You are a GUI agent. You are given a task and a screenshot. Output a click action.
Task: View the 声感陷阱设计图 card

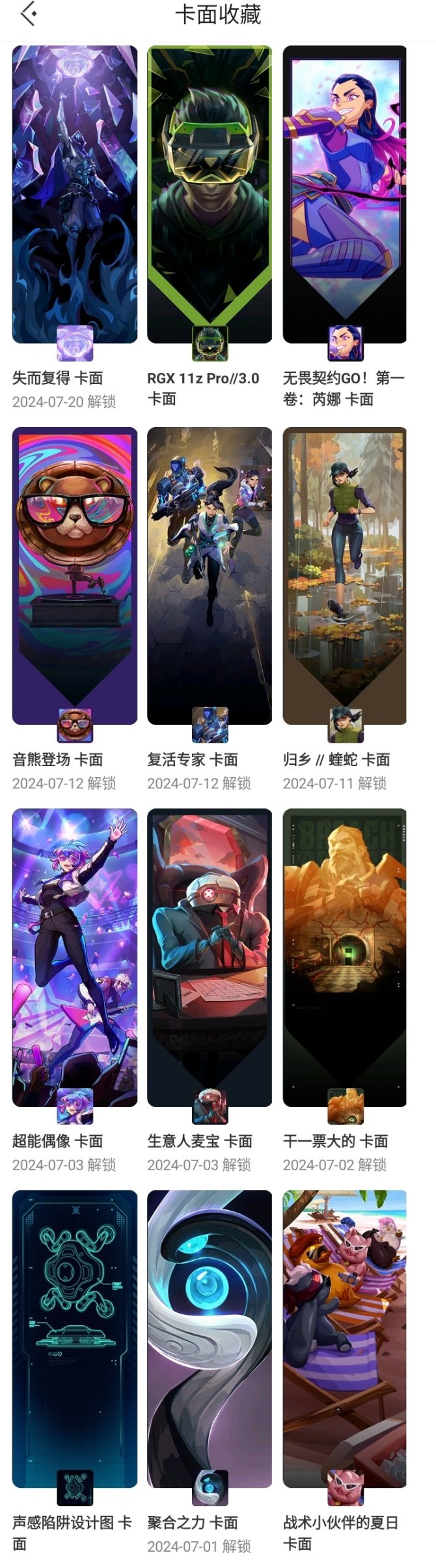point(74,1338)
